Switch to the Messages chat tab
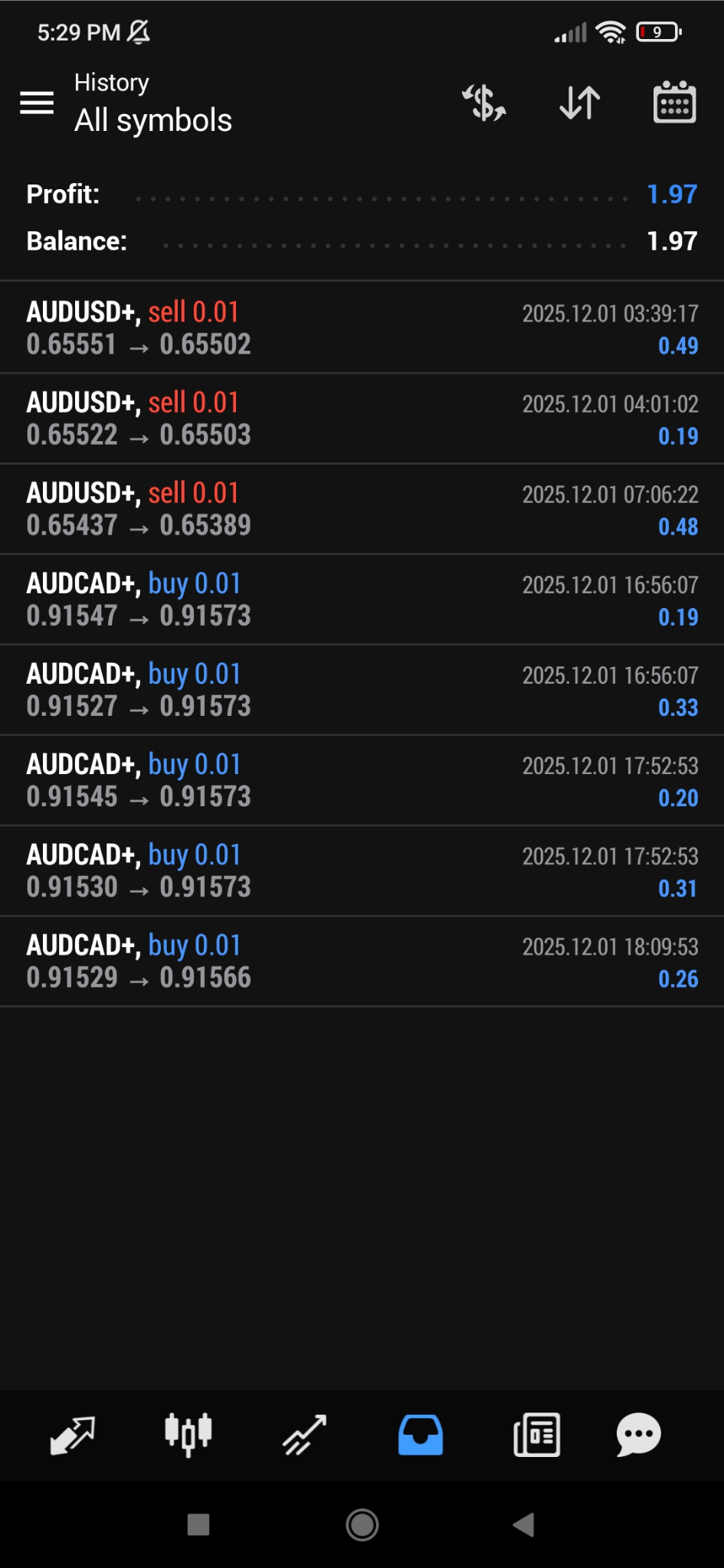This screenshot has height=1568, width=724. tap(638, 1435)
